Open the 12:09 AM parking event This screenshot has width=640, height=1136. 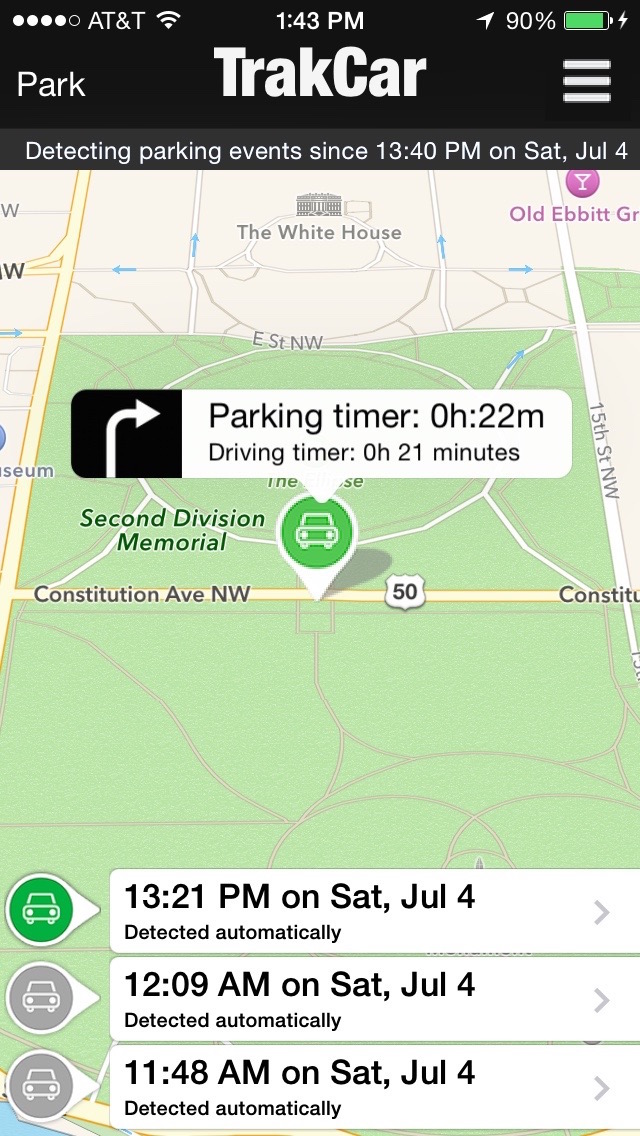coord(373,998)
